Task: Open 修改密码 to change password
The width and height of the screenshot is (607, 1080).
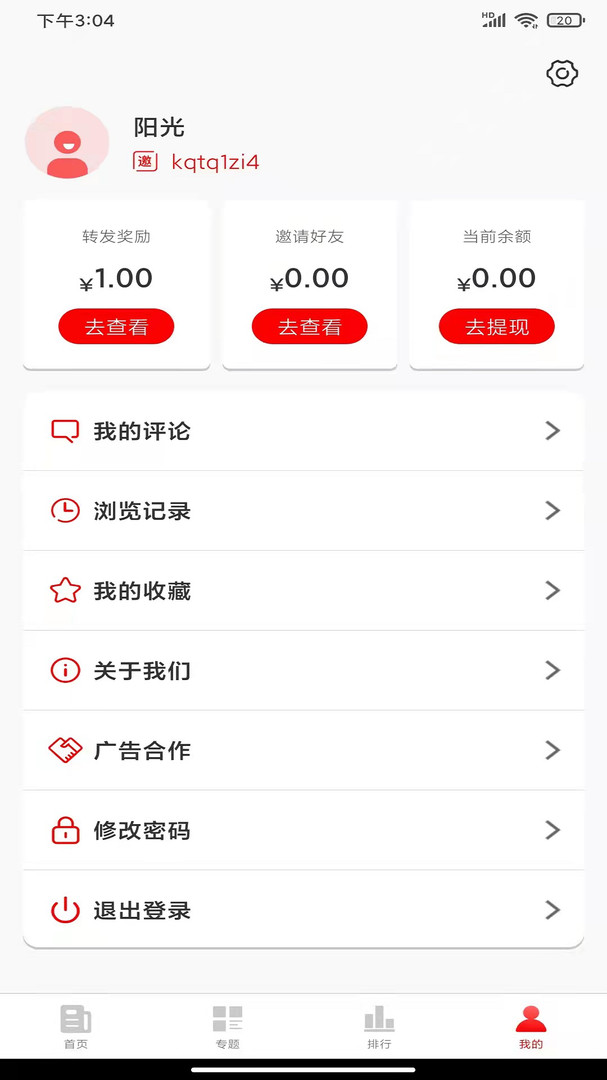Action: 303,831
